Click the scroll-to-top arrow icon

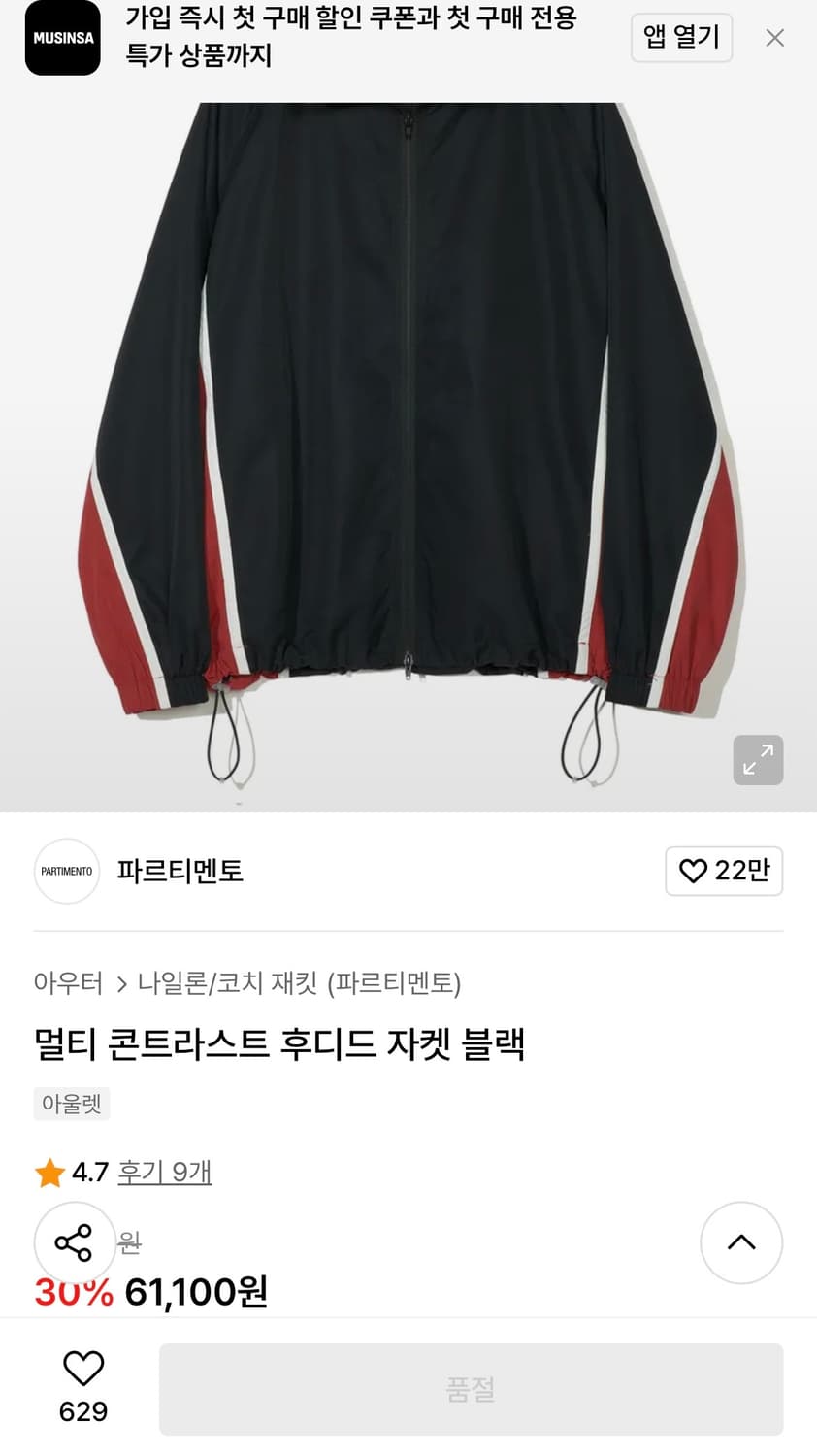click(741, 1242)
